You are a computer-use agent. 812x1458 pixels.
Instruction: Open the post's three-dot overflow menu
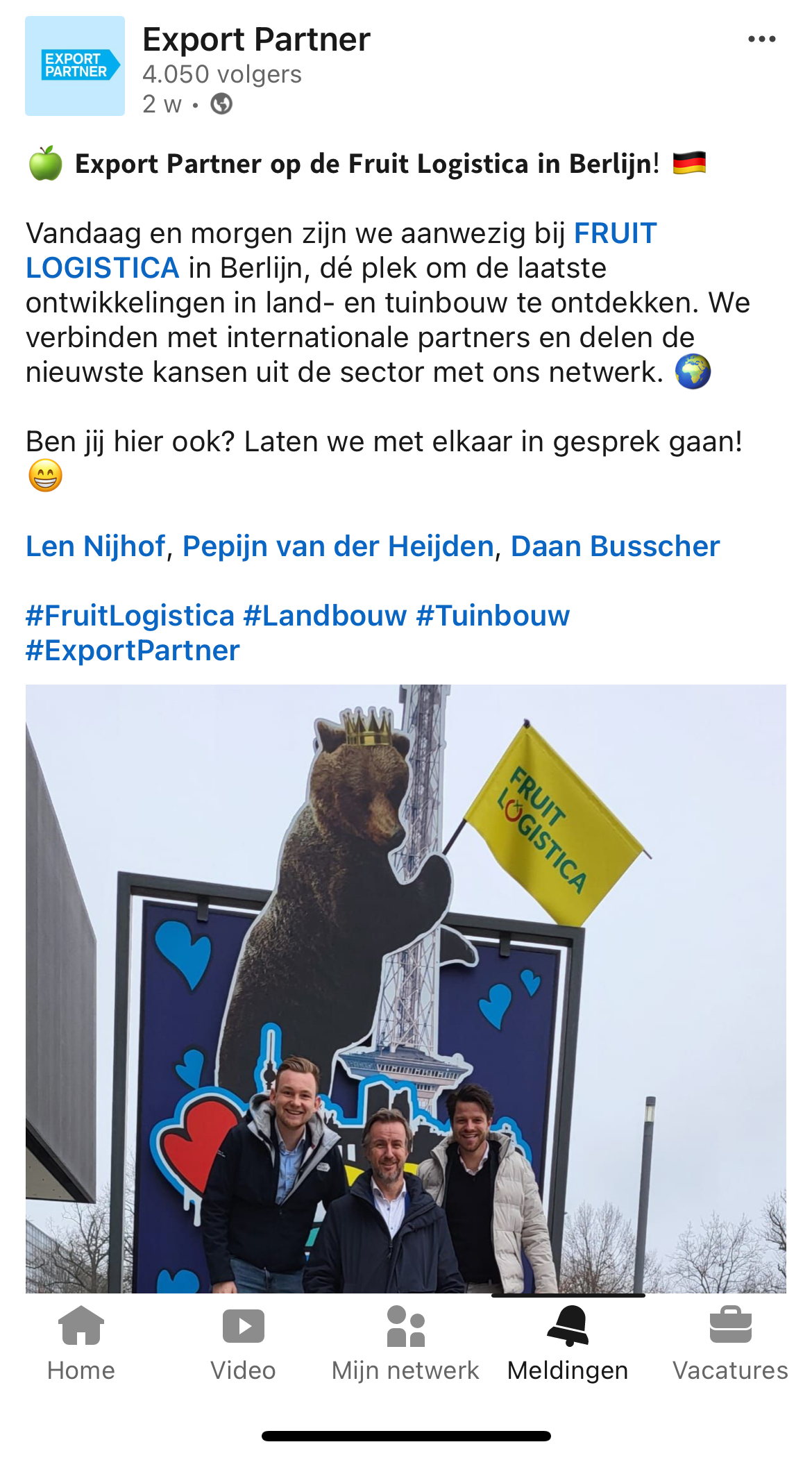coord(761,40)
